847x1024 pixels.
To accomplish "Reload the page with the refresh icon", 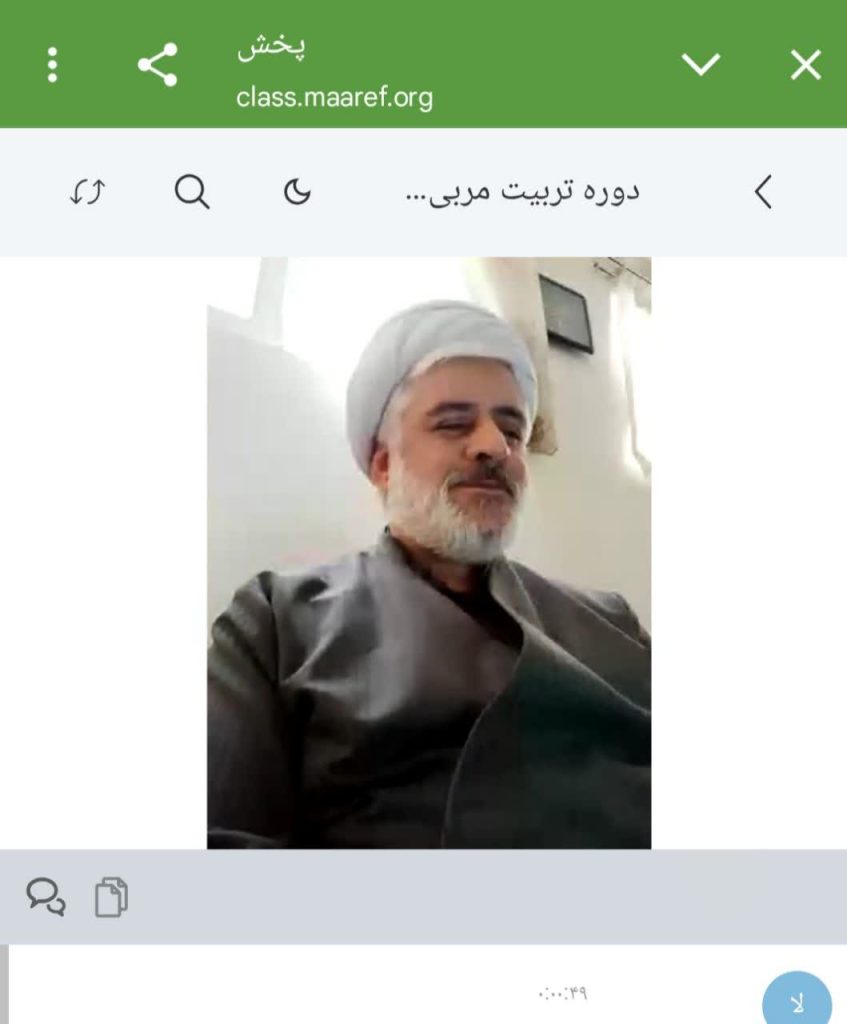I will click(x=89, y=193).
